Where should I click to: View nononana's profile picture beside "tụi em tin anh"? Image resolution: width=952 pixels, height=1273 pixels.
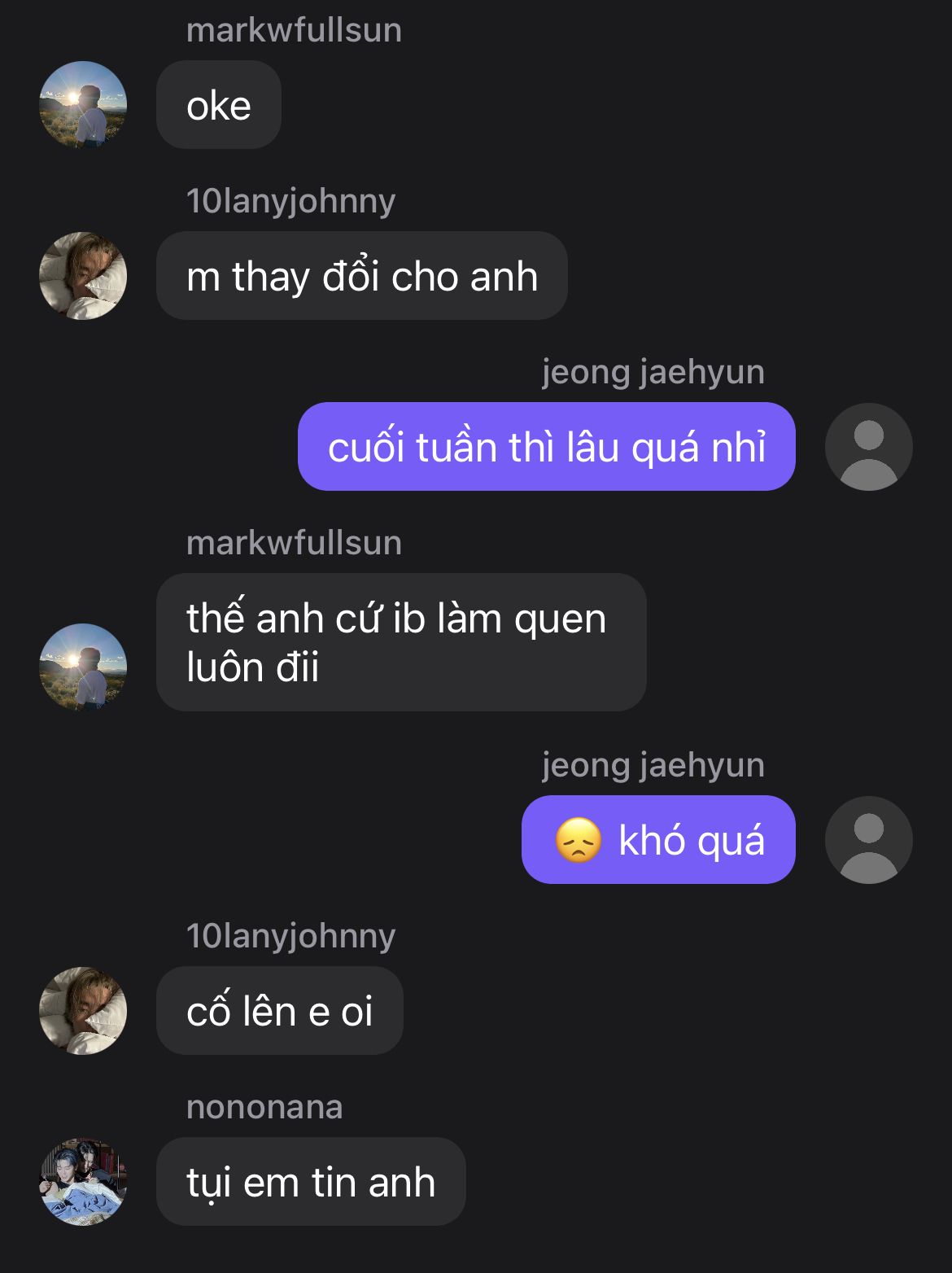tap(83, 1182)
